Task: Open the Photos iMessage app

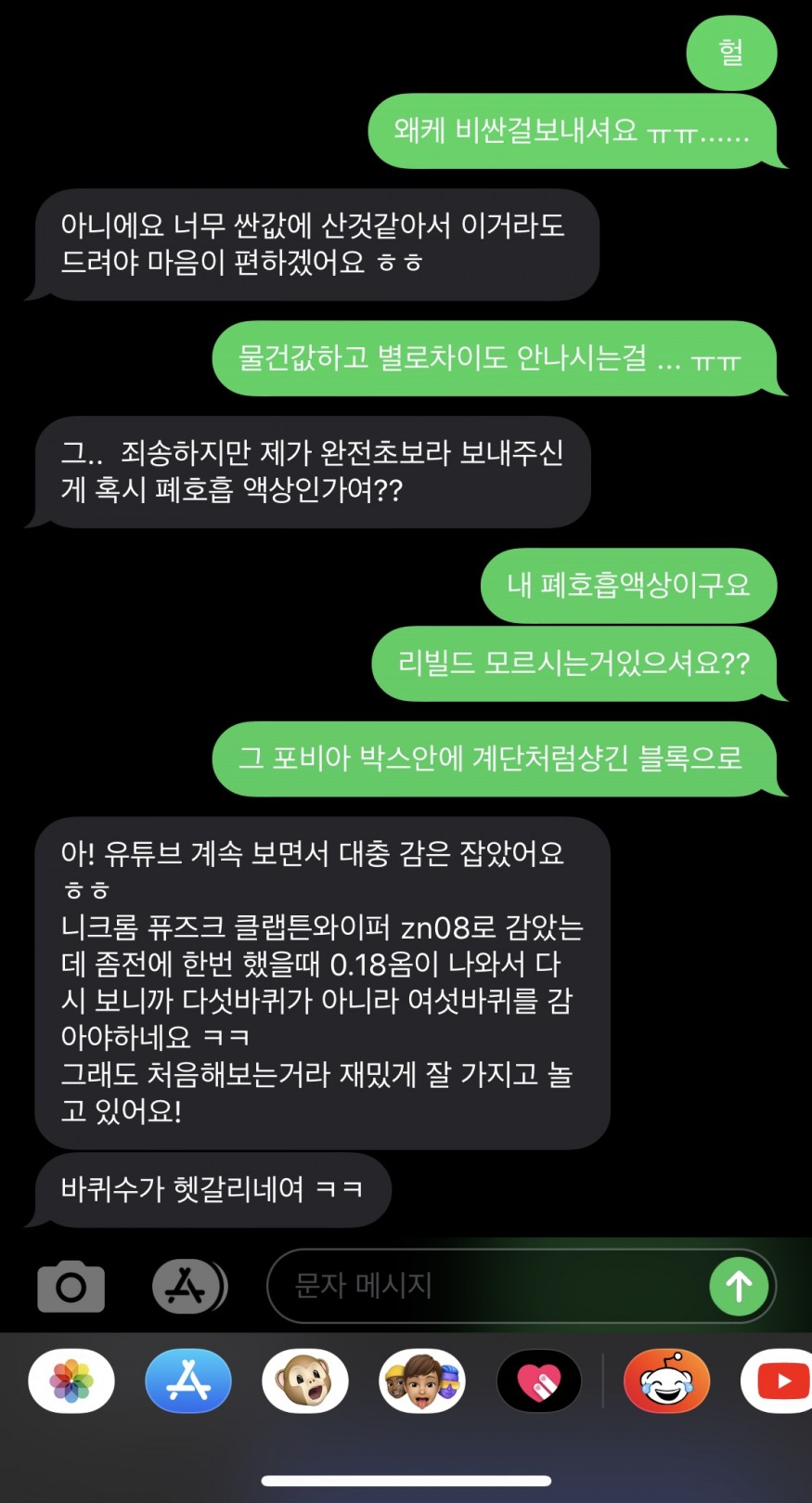Action: pyautogui.click(x=71, y=1381)
